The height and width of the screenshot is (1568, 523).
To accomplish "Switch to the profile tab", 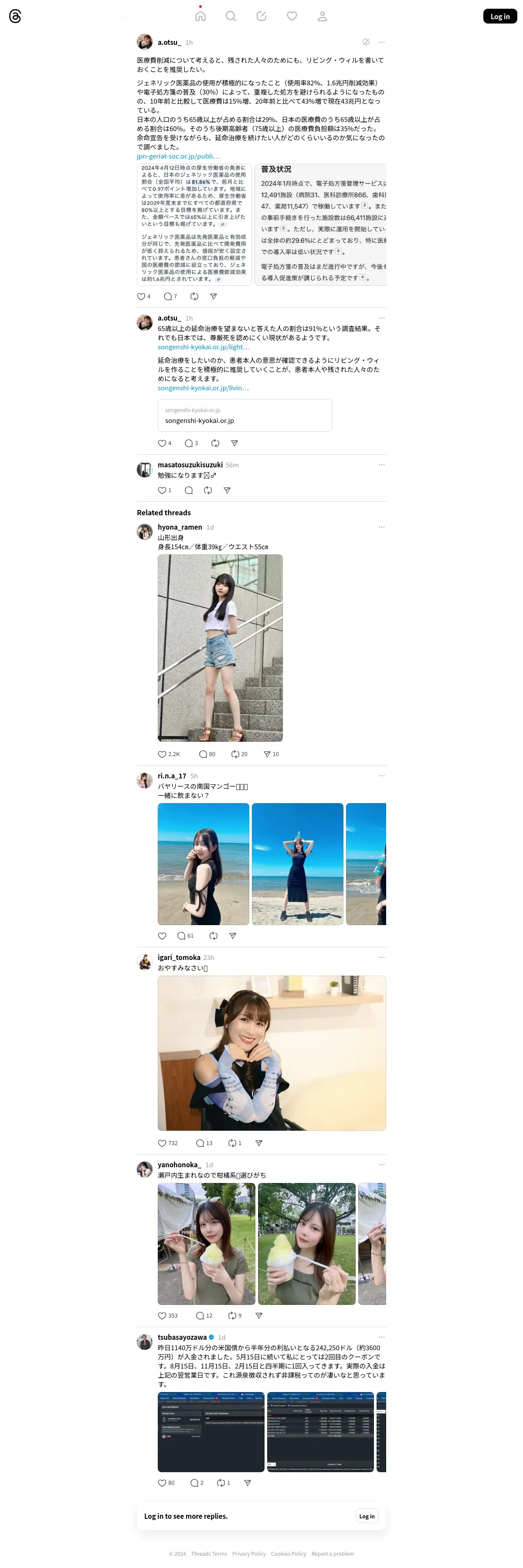I will pyautogui.click(x=322, y=17).
